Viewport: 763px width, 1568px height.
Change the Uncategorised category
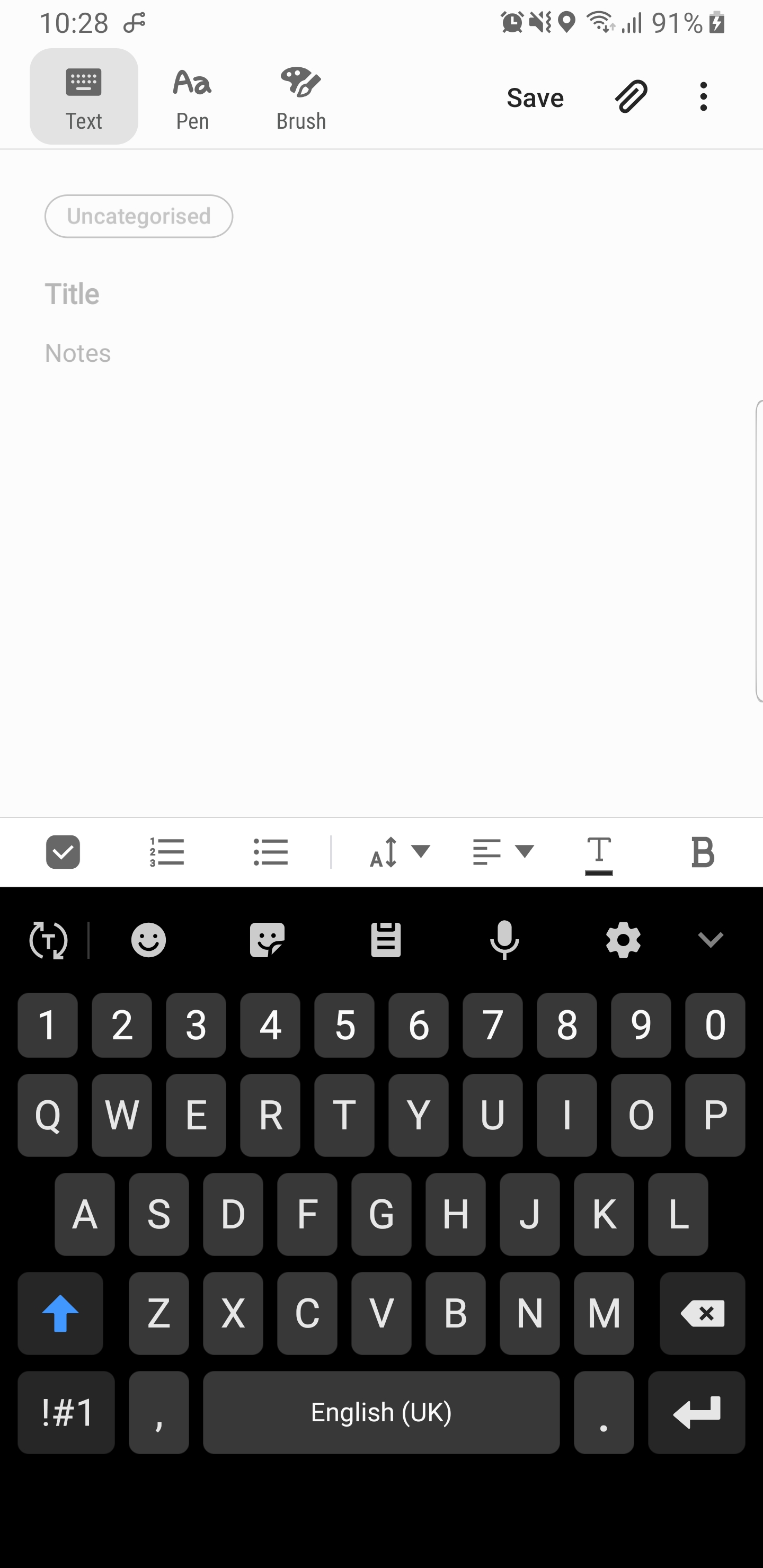click(x=138, y=216)
